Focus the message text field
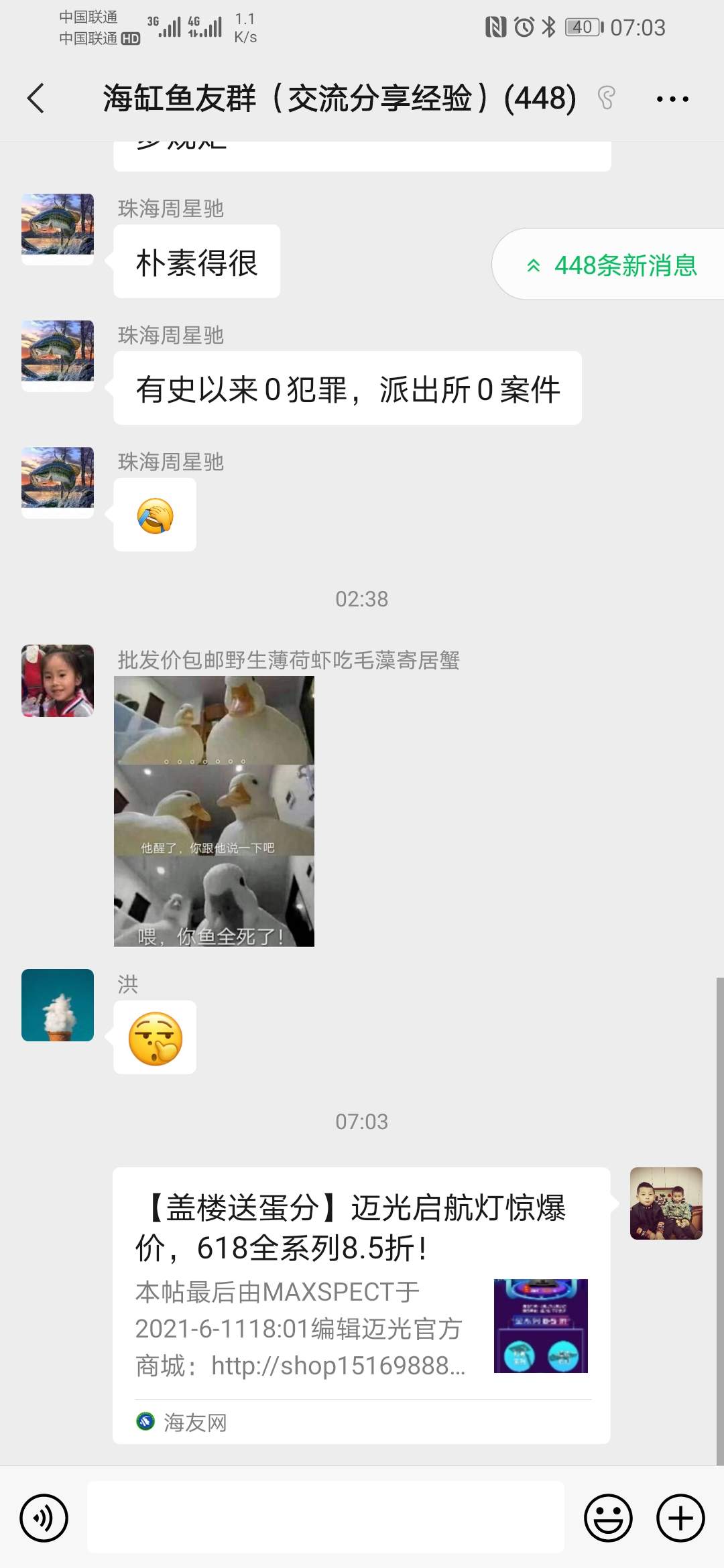This screenshot has width=724, height=1568. click(x=326, y=1517)
